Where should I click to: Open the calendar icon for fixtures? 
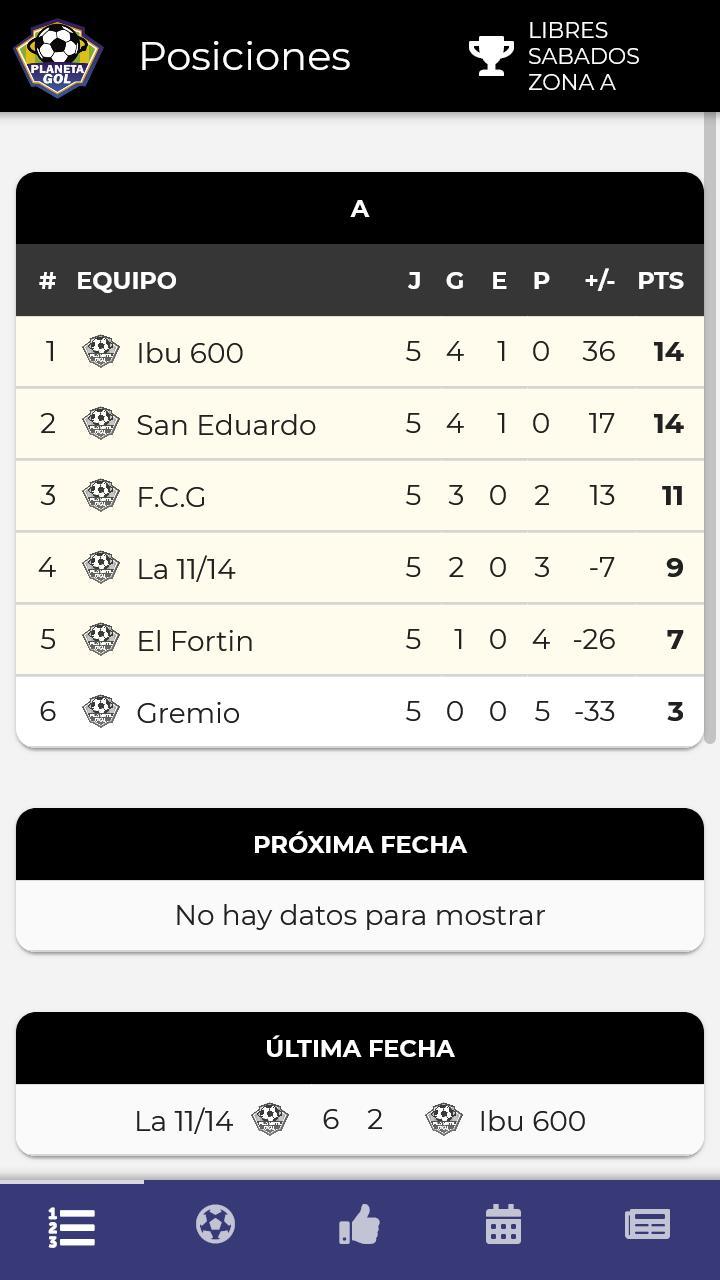tap(503, 1223)
